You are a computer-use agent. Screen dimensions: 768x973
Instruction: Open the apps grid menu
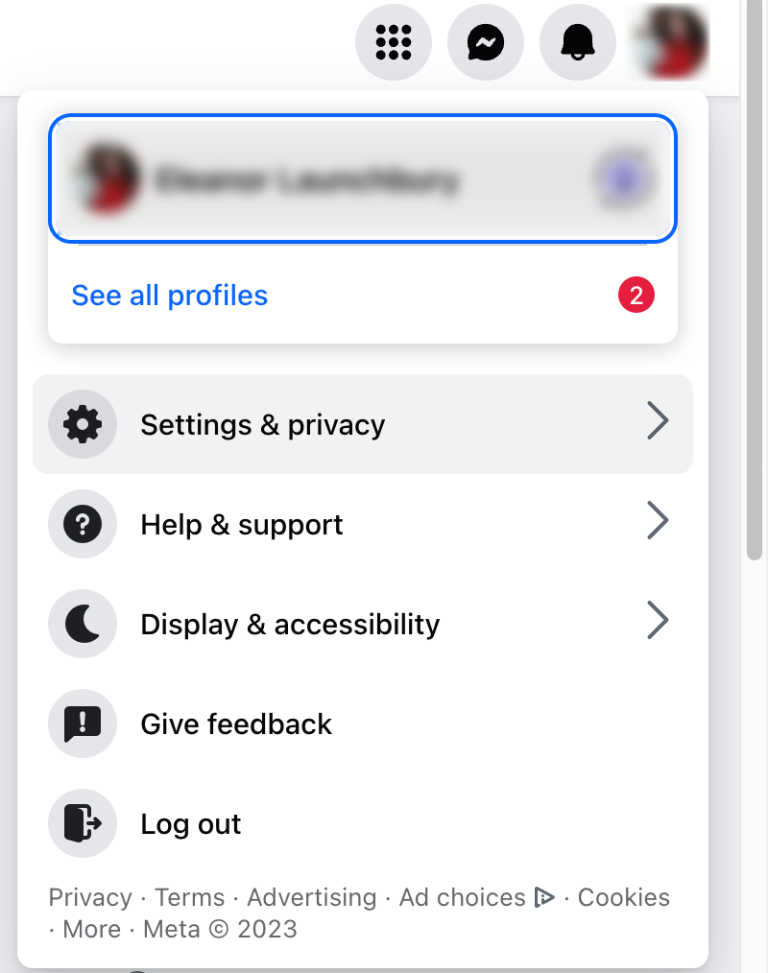click(x=393, y=42)
